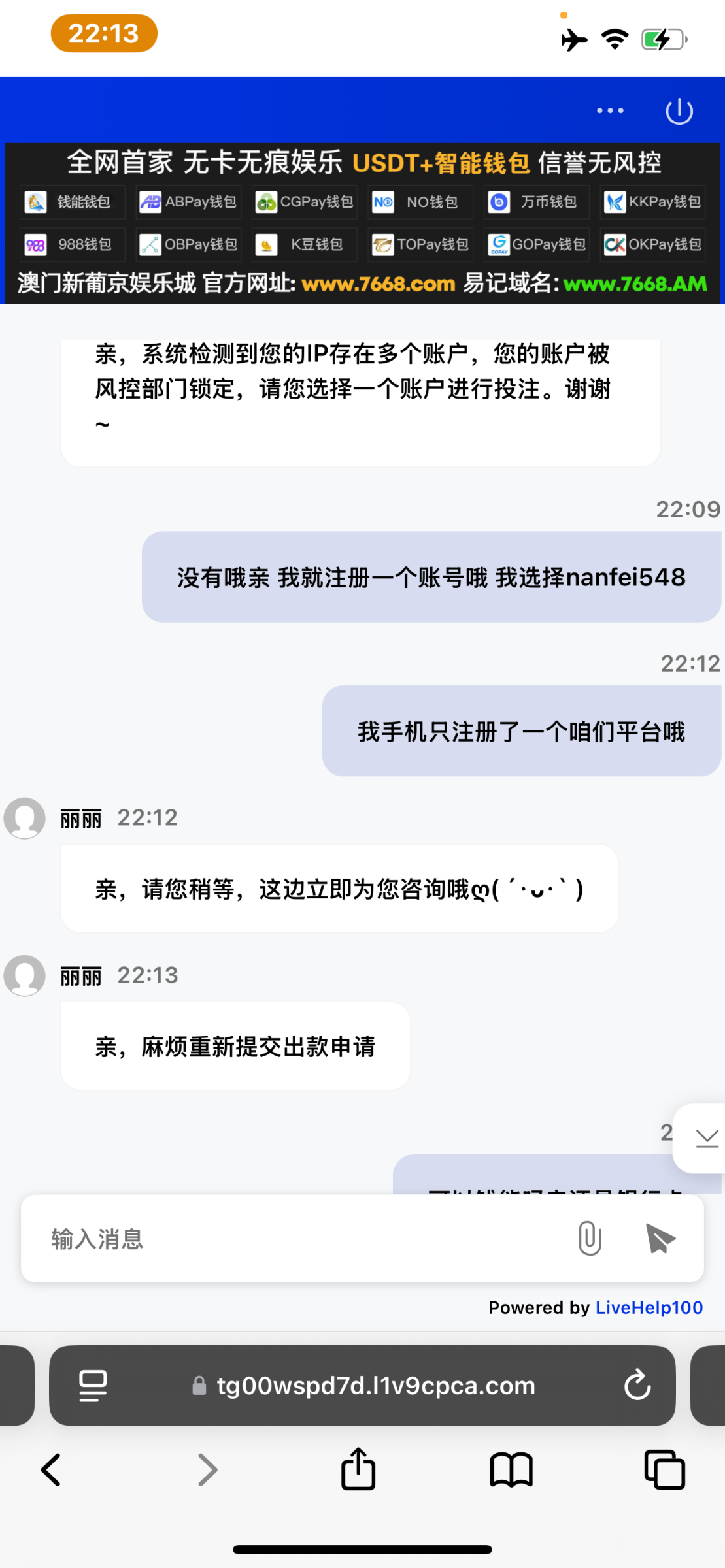Share this page from Safari toolbar
The image size is (725, 1568).
[x=358, y=1468]
